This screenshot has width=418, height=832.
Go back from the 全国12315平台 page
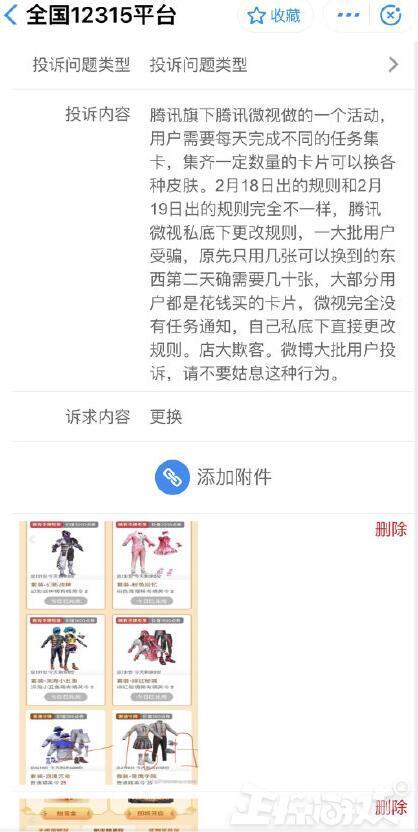(11, 15)
